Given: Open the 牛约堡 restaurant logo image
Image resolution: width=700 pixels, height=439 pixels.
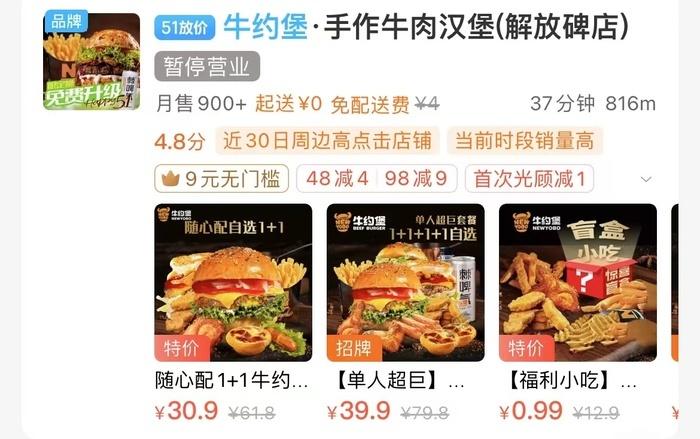Looking at the screenshot, I should (91, 61).
